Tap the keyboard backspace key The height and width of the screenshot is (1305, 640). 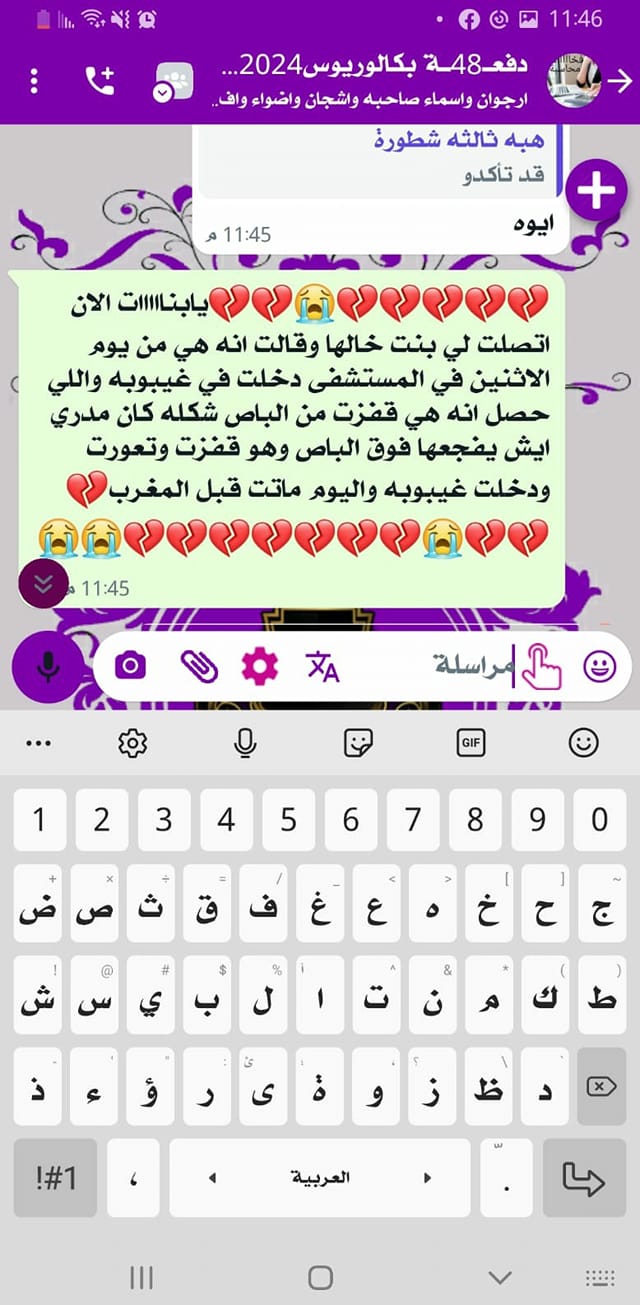599,1086
